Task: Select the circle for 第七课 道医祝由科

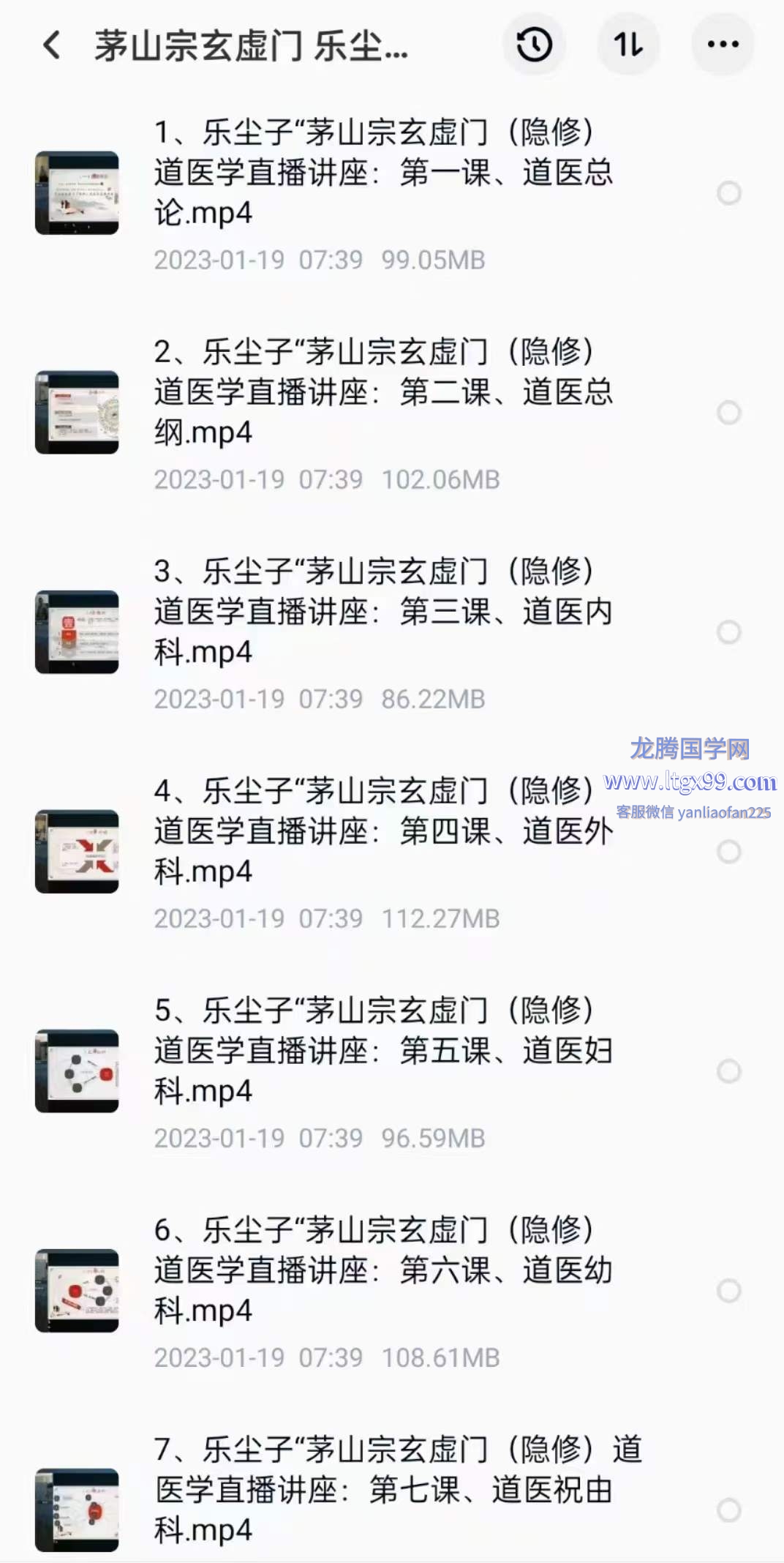Action: coord(728,1510)
